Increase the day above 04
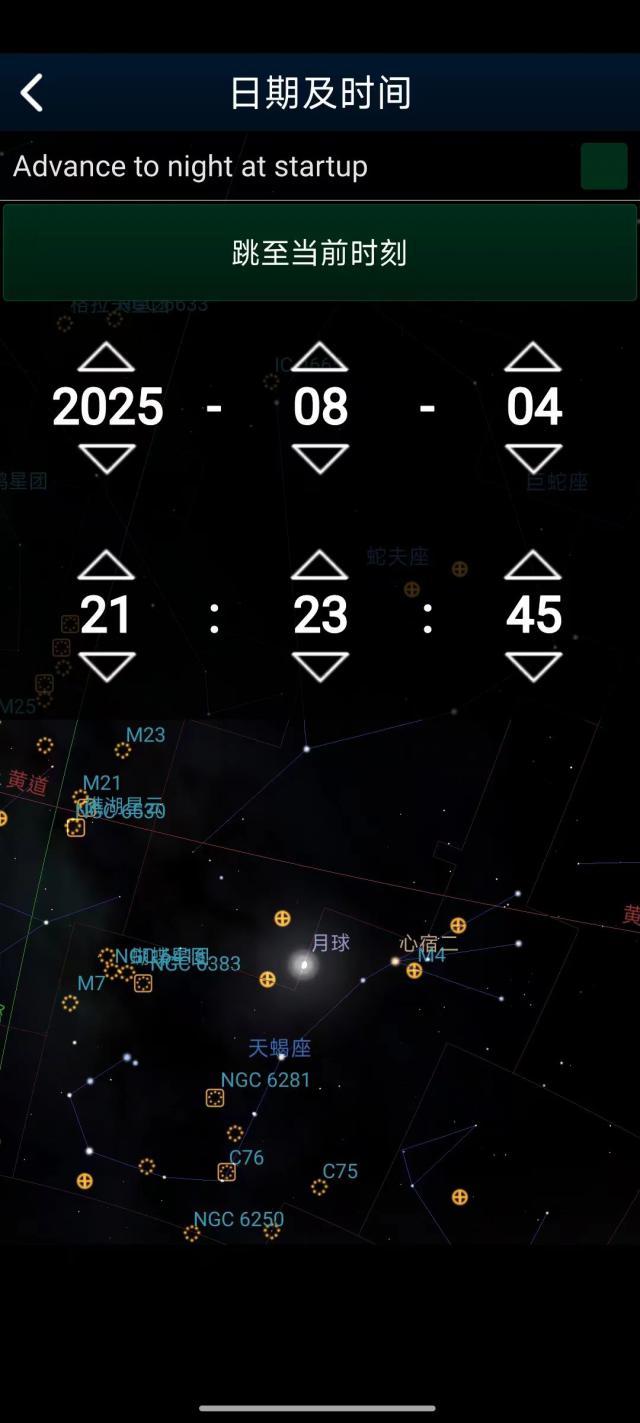The height and width of the screenshot is (1423, 640). pos(533,357)
